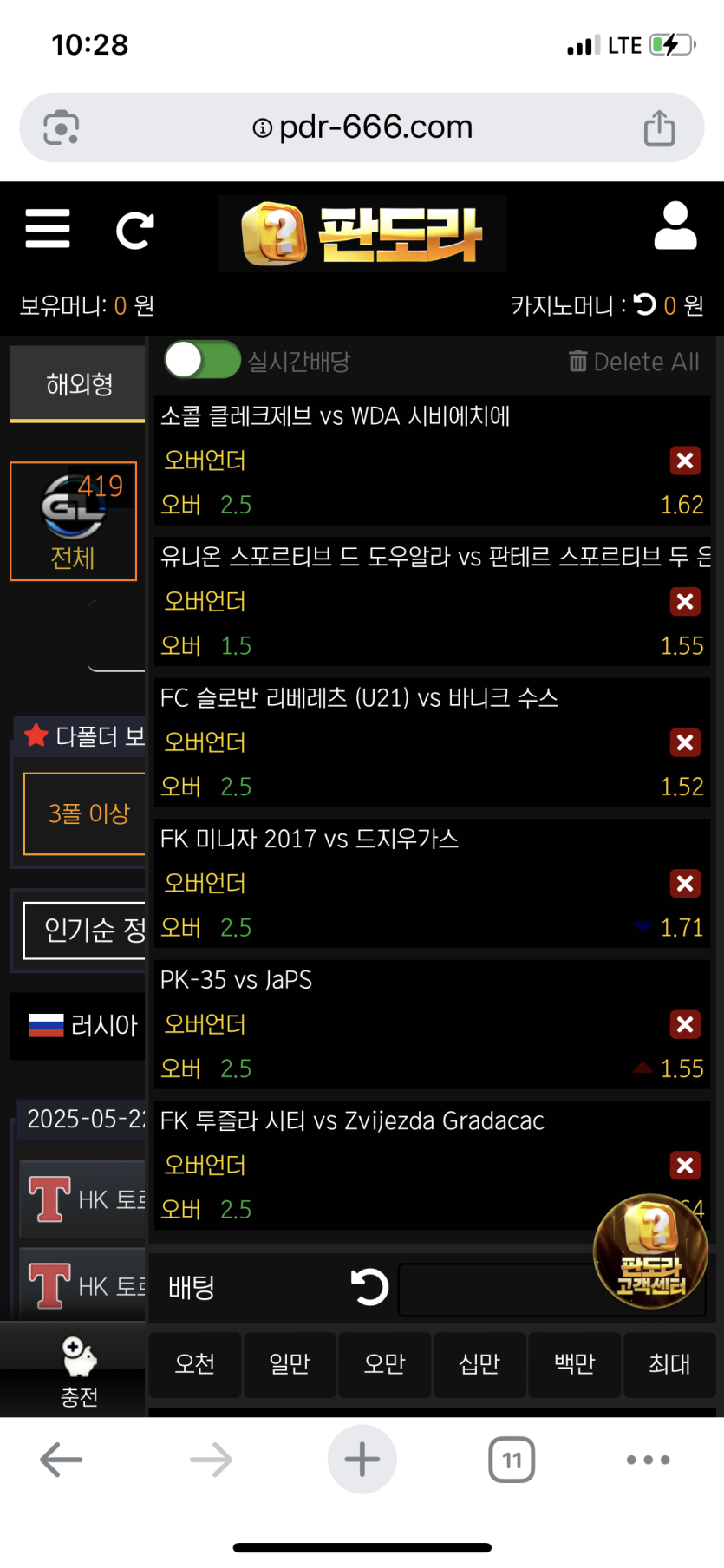Tap the browser share icon
This screenshot has width=724, height=1568.
(659, 127)
